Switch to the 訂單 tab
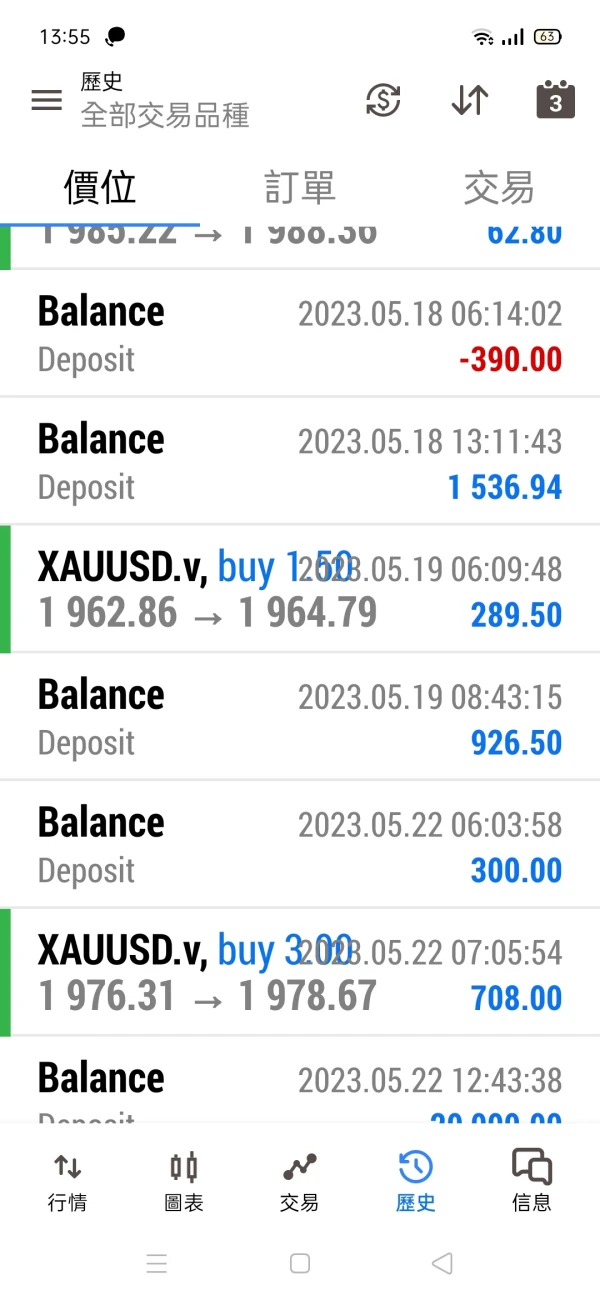This screenshot has width=600, height=1300. pos(300,188)
